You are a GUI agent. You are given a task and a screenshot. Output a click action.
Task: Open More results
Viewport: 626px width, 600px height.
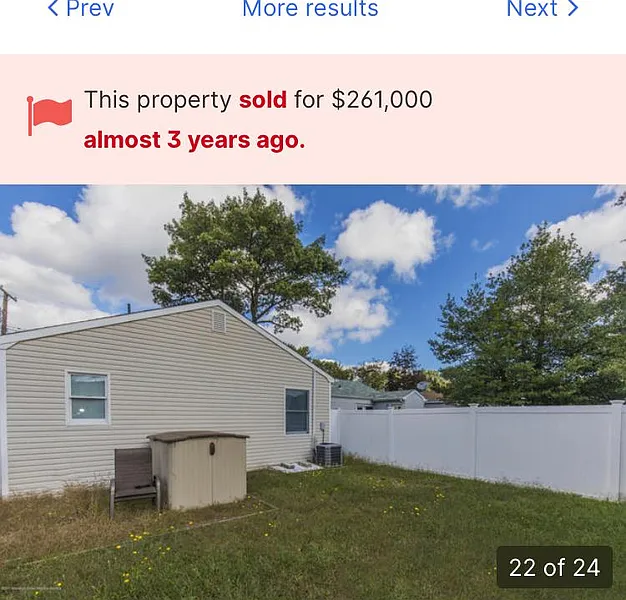[x=310, y=9]
